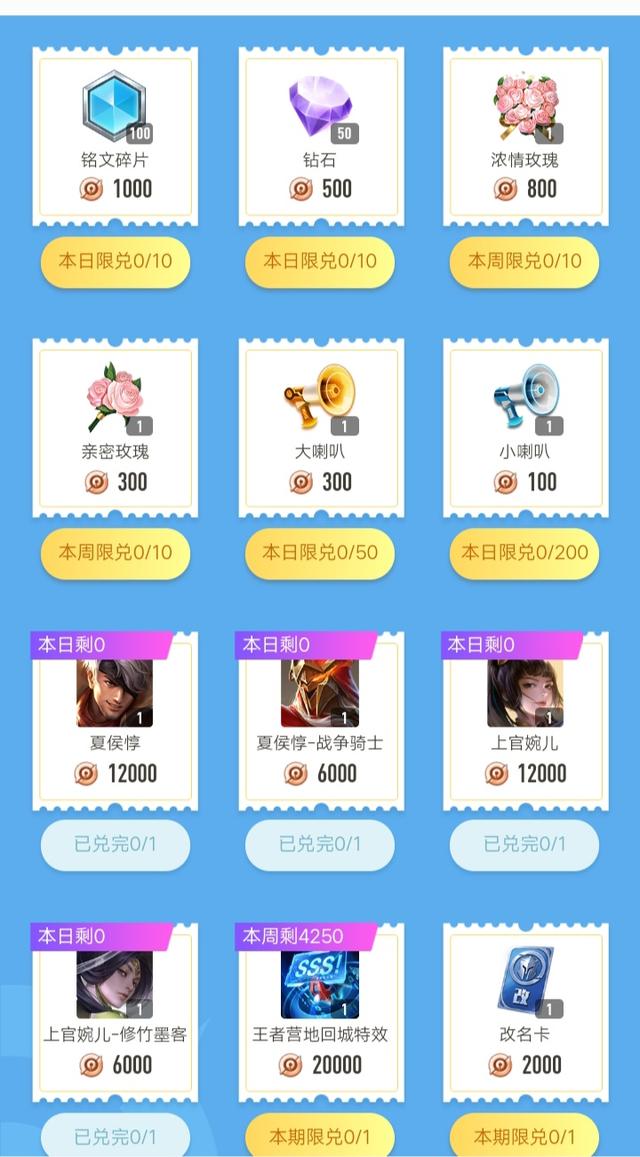This screenshot has width=640, height=1157.
Task: Exchange 改名卡 via 本期限兑0/1 button
Action: pyautogui.click(x=524, y=1137)
